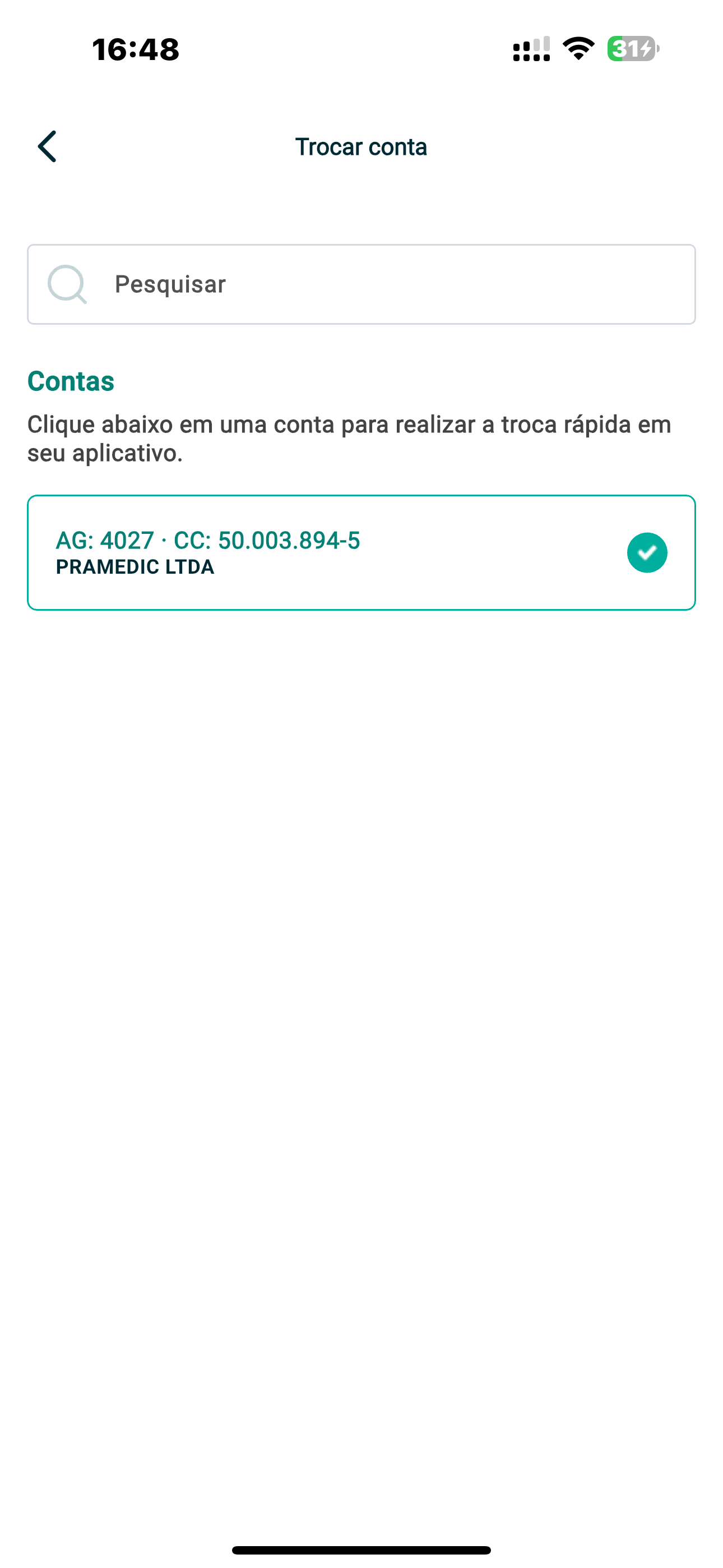Tap the Pesquisar search field

pos(361,284)
